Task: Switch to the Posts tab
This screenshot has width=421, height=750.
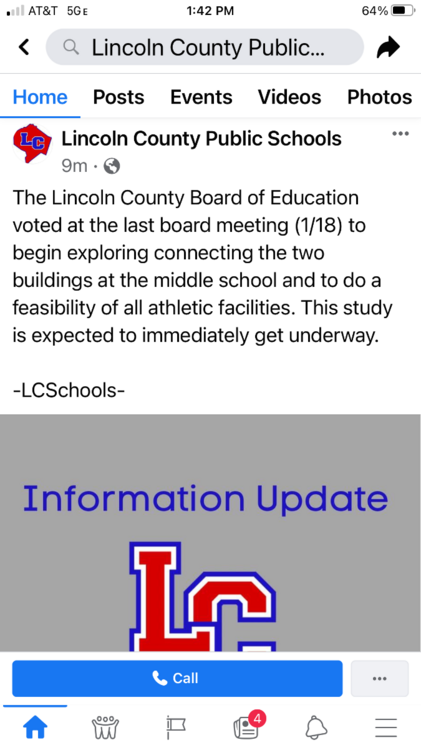Action: click(x=119, y=97)
